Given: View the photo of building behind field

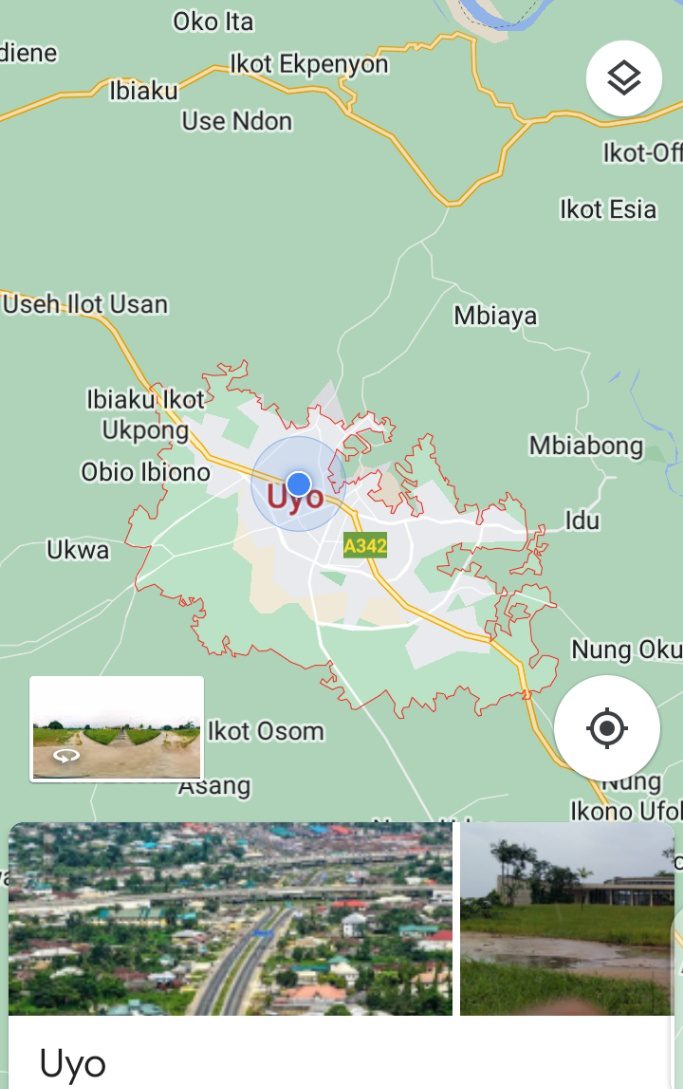Looking at the screenshot, I should click(566, 918).
